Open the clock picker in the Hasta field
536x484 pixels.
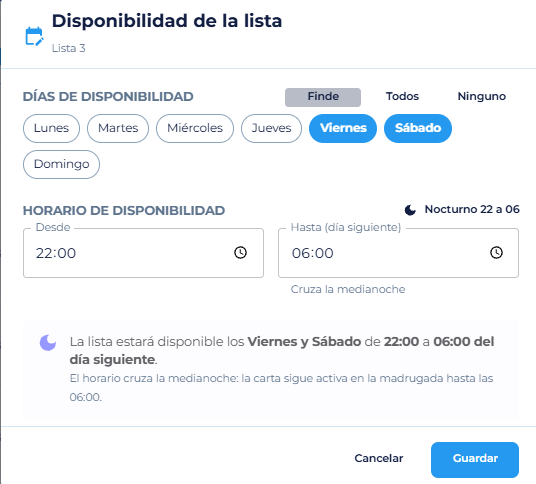[x=496, y=253]
